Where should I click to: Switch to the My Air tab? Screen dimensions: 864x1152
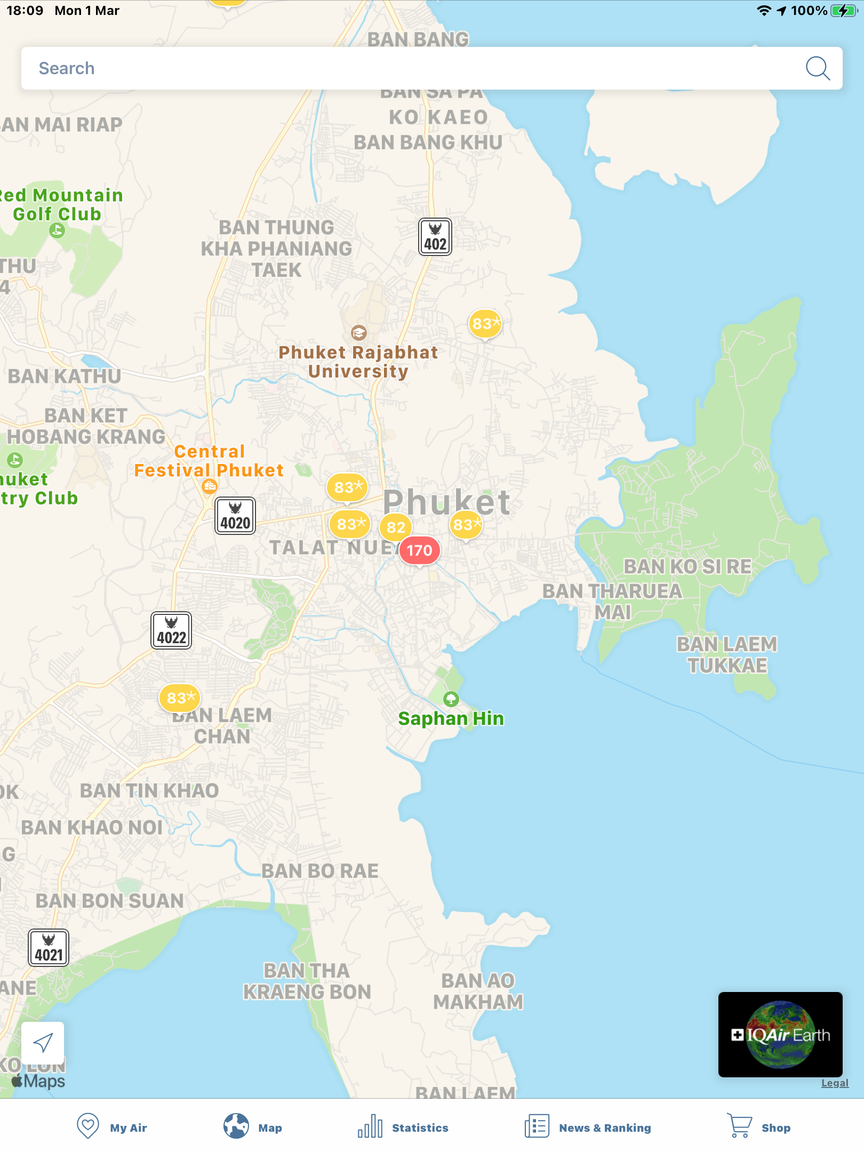point(112,1127)
